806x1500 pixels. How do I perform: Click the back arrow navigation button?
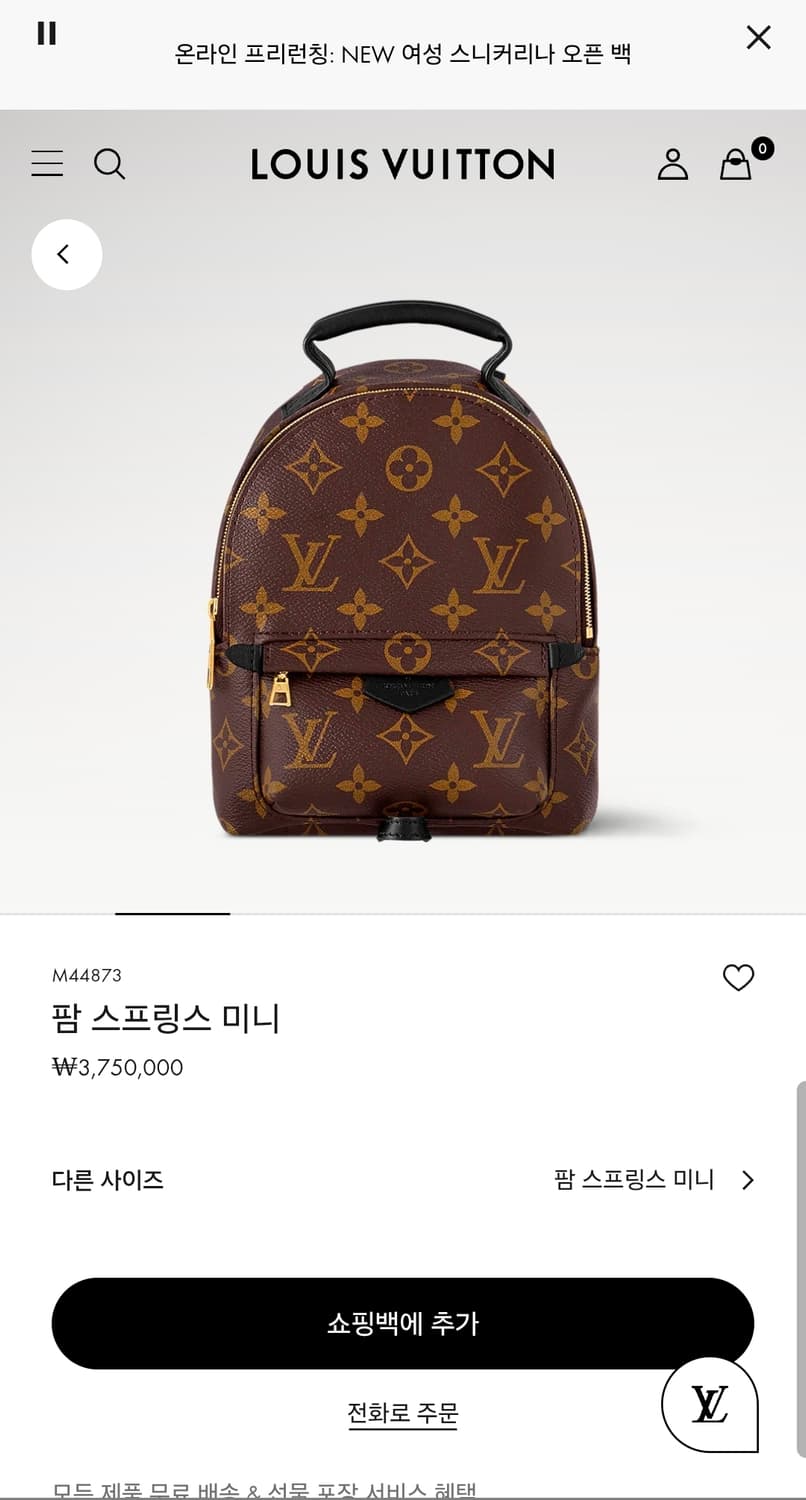pyautogui.click(x=66, y=255)
